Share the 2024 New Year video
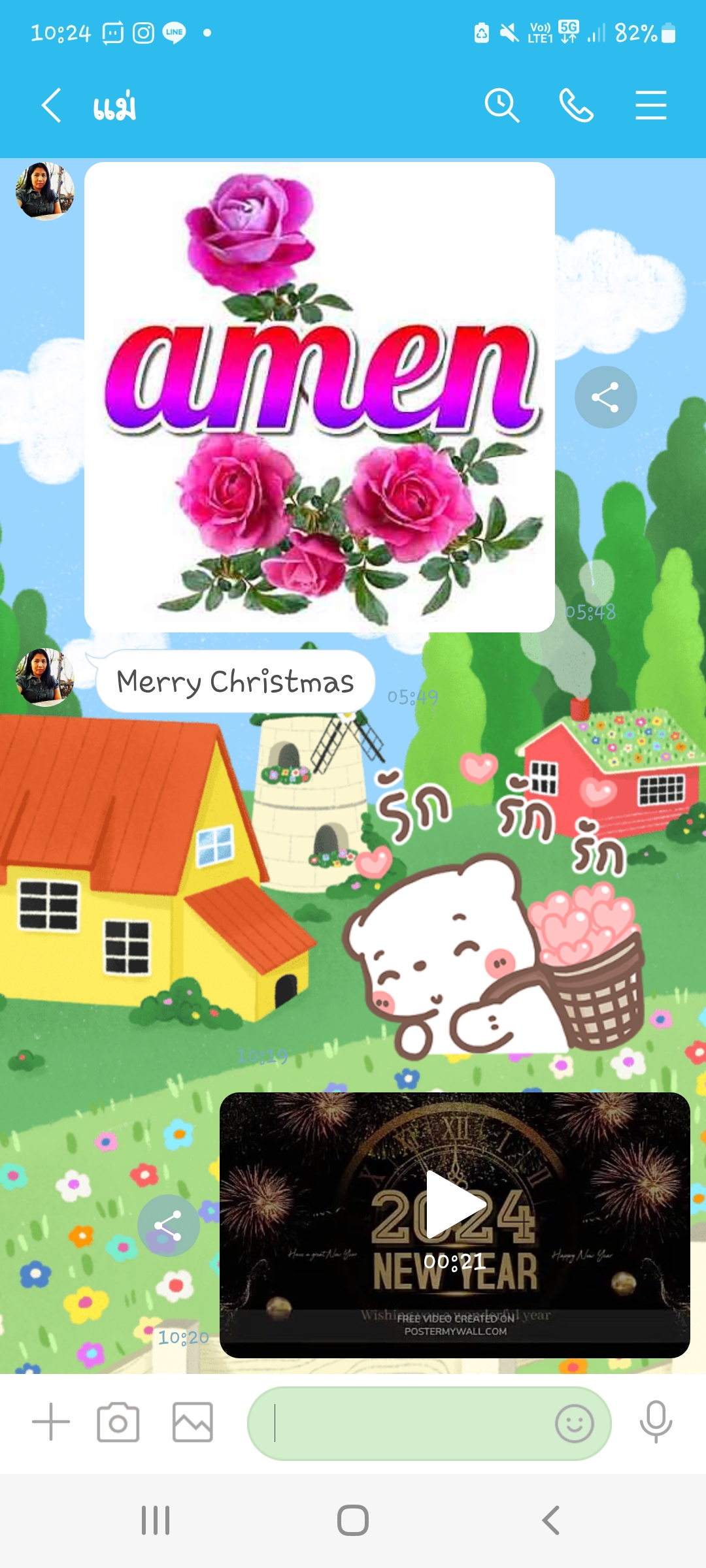The width and height of the screenshot is (706, 1568). click(168, 1226)
